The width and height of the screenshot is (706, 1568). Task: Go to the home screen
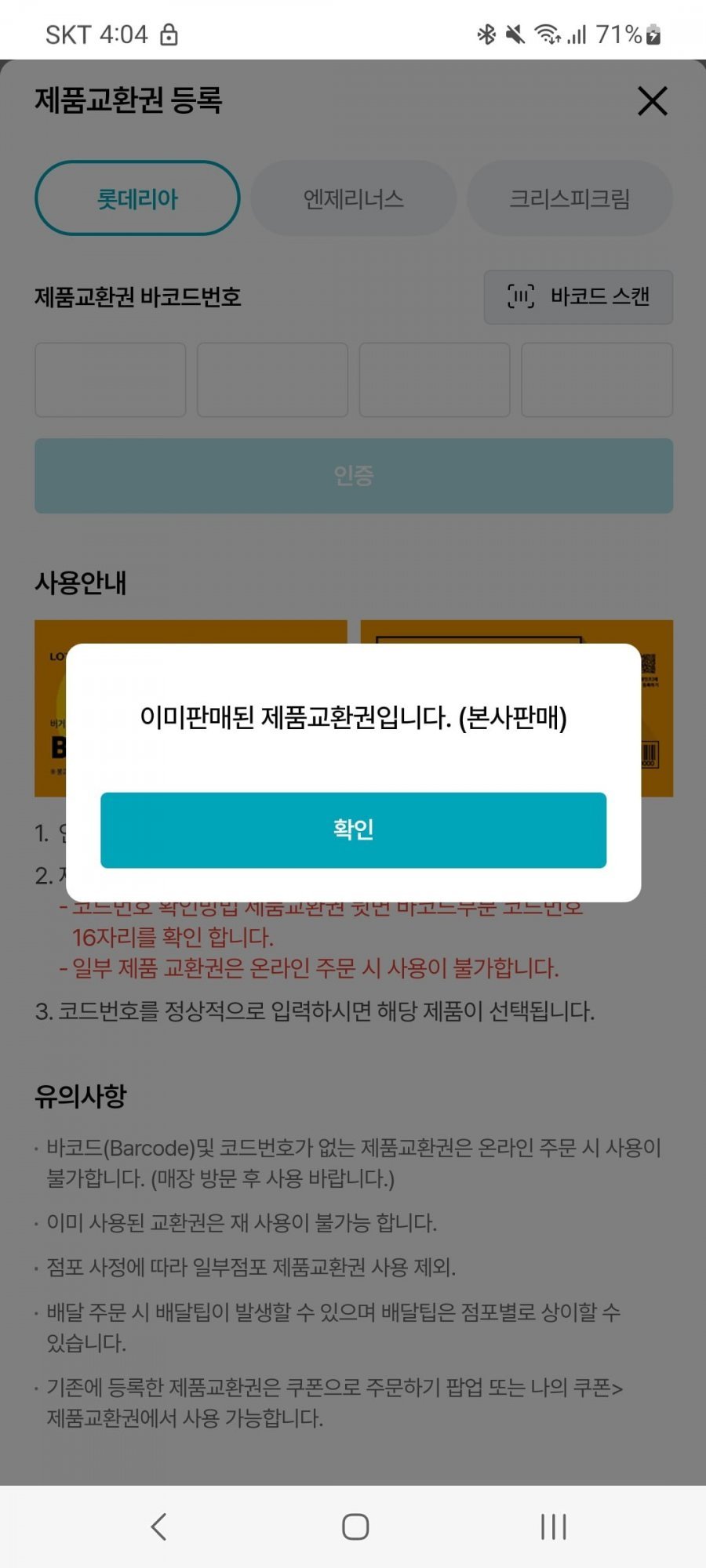(x=355, y=1526)
